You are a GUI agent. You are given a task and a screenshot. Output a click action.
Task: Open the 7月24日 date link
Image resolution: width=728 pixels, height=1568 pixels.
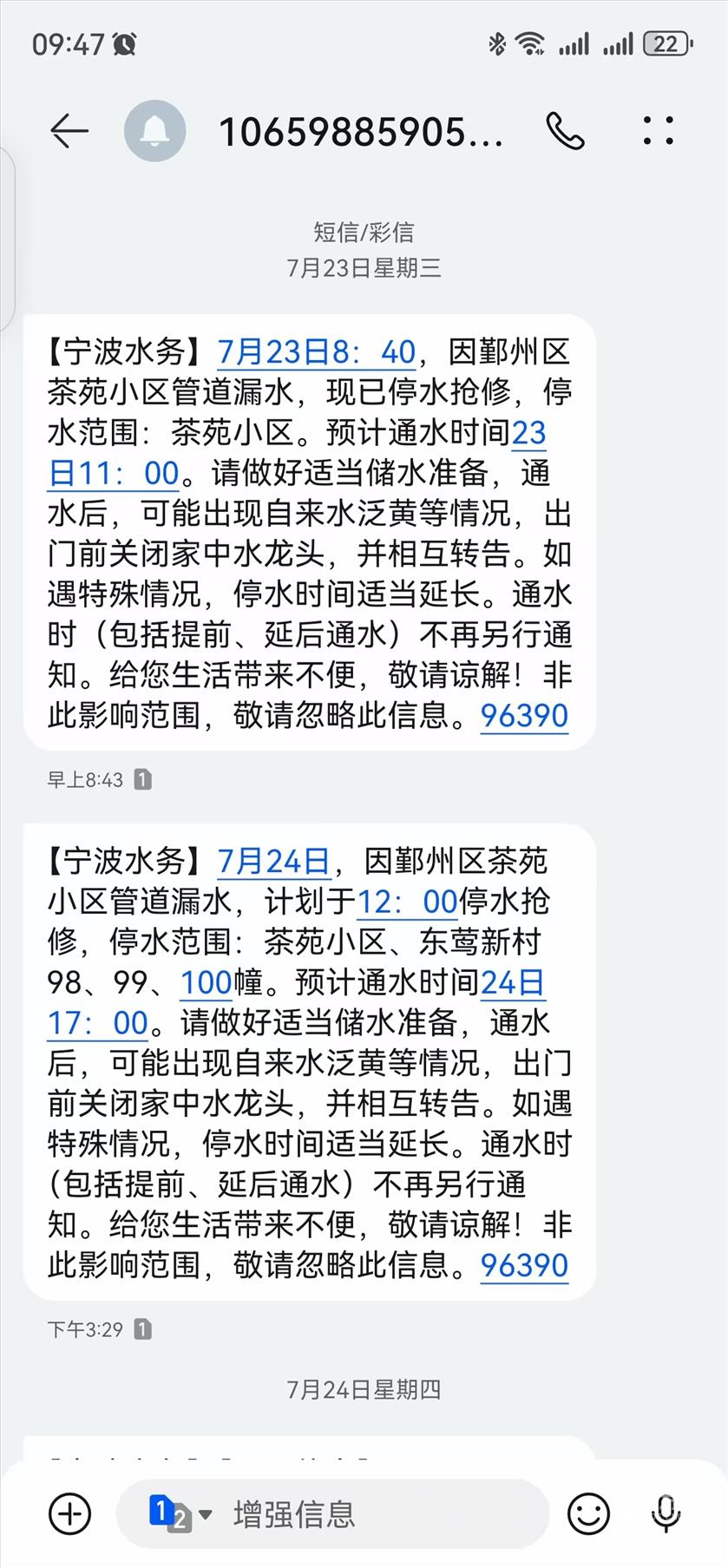(x=273, y=861)
